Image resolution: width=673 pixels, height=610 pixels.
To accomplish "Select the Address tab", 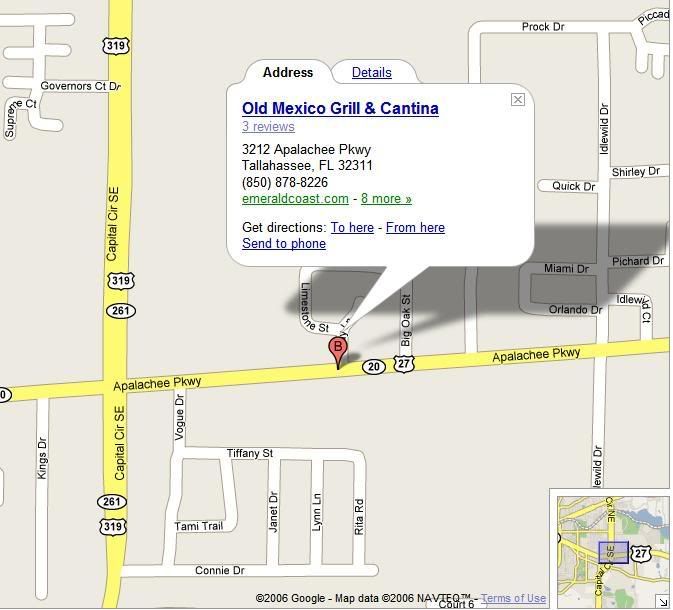I will tap(288, 73).
